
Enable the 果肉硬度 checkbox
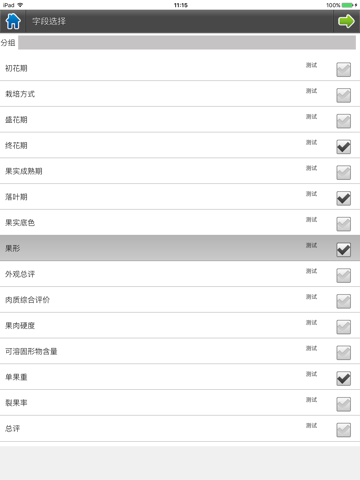point(343,327)
